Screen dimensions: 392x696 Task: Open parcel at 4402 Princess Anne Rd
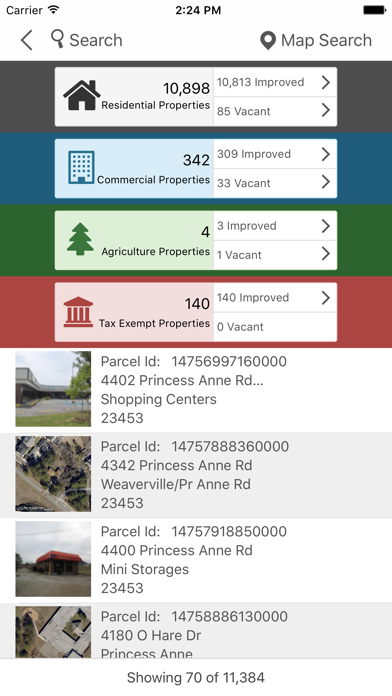tap(196, 390)
